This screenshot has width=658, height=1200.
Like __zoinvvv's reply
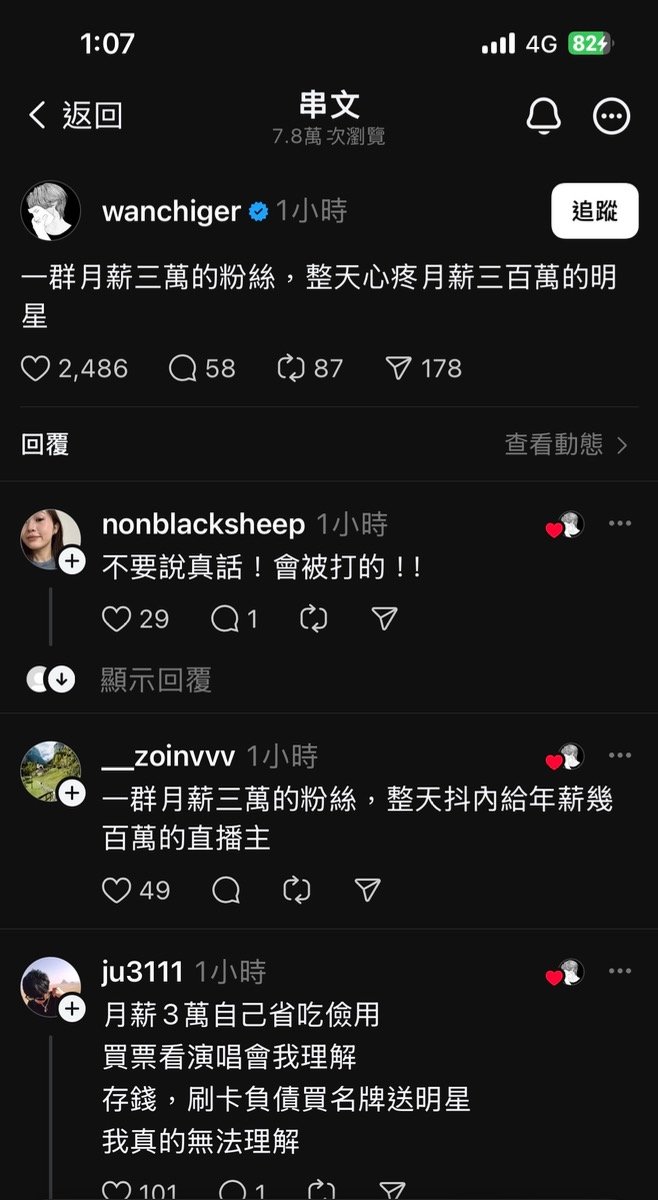click(117, 889)
